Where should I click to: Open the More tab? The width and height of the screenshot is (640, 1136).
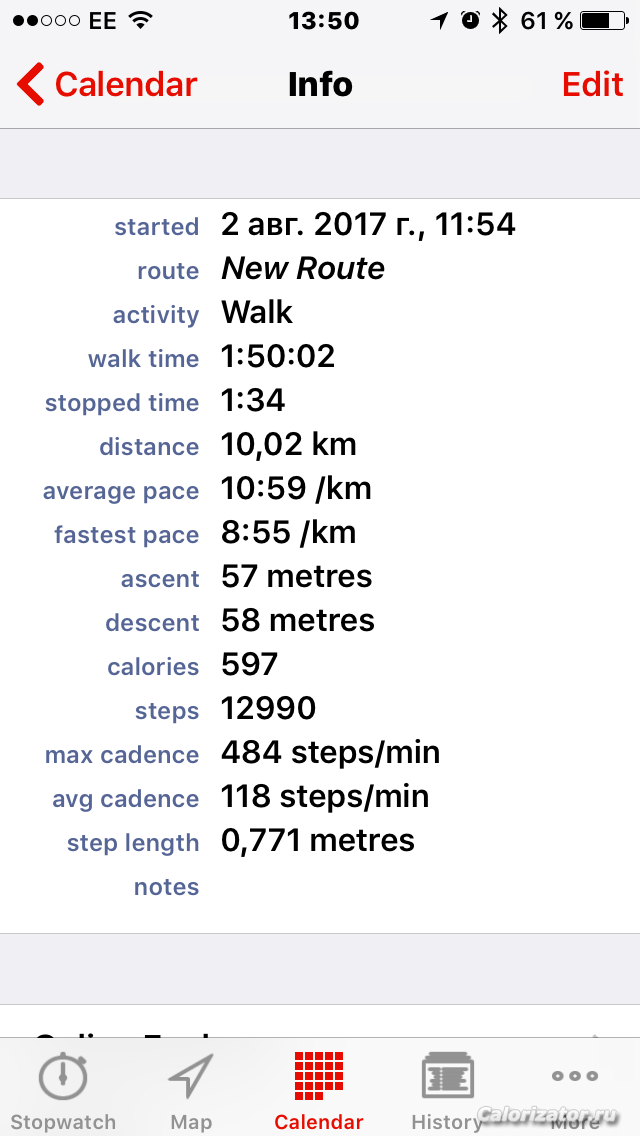pos(575,1090)
